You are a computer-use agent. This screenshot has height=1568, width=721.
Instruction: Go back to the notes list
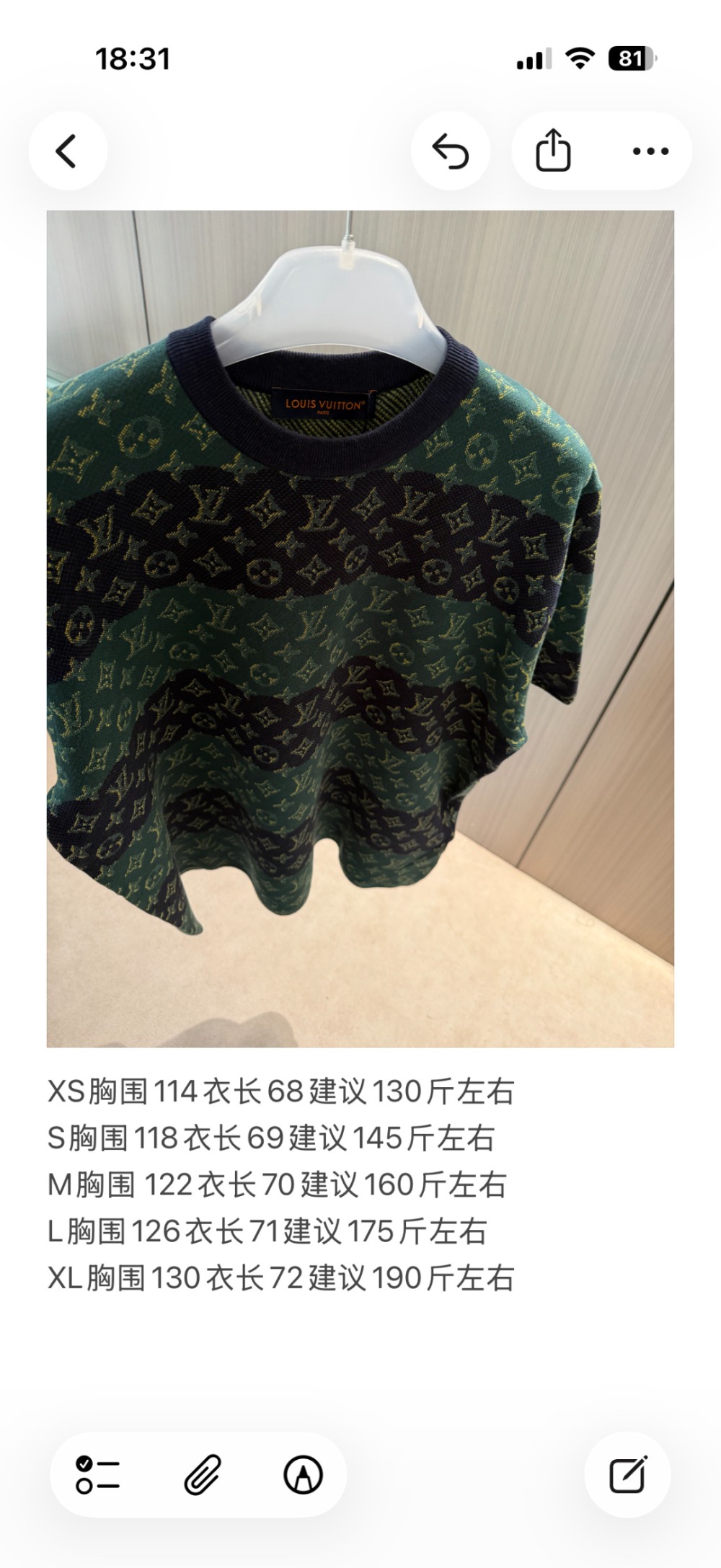click(x=67, y=151)
